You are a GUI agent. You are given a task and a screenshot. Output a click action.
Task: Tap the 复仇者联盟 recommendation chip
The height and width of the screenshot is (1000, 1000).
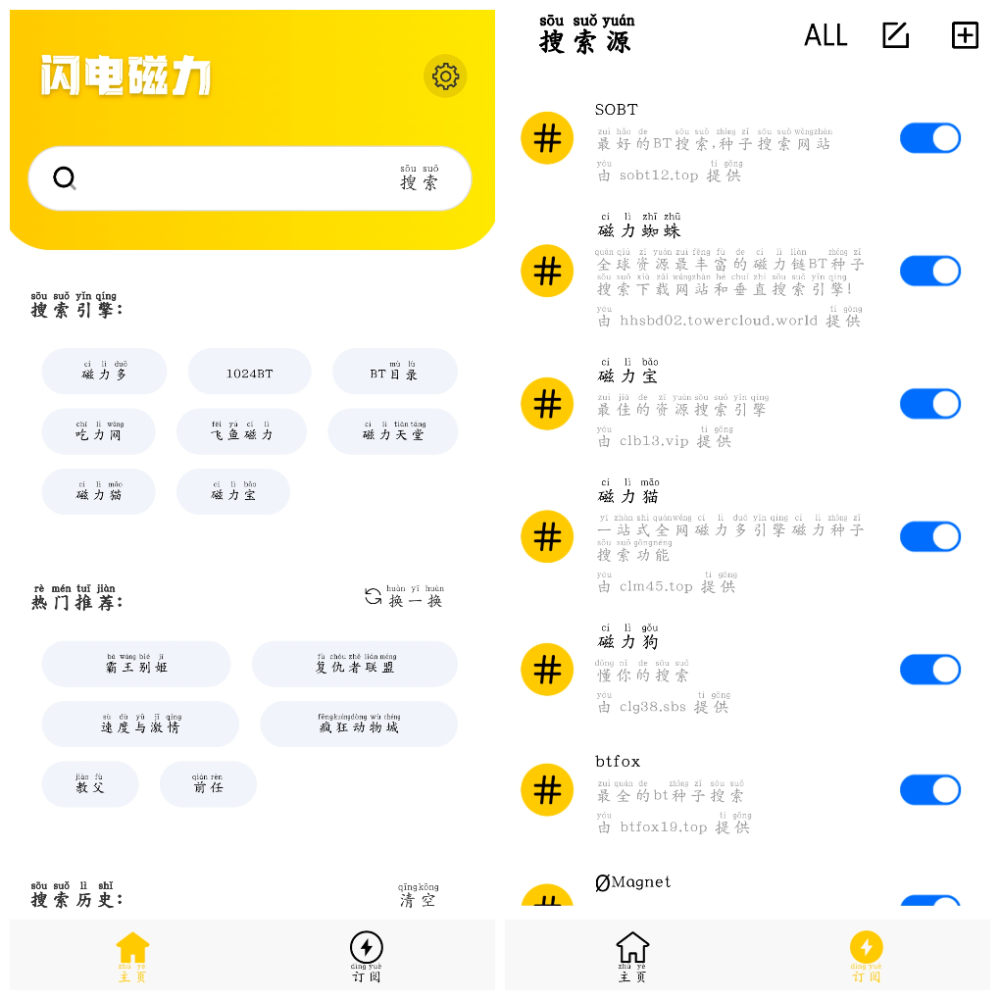tap(355, 664)
